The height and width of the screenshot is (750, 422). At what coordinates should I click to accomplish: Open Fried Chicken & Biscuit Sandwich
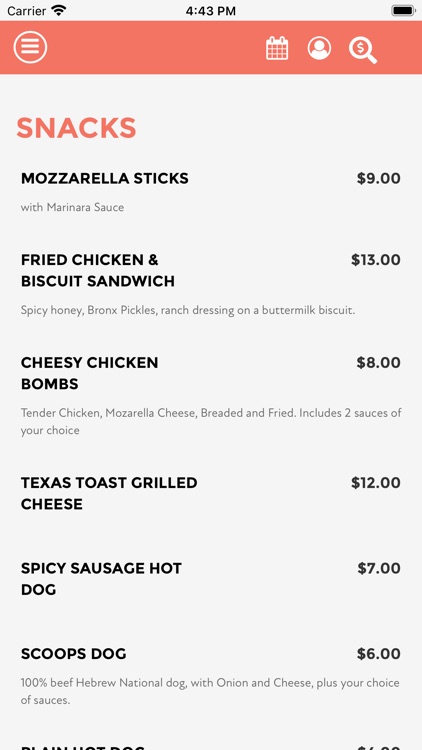tap(211, 285)
